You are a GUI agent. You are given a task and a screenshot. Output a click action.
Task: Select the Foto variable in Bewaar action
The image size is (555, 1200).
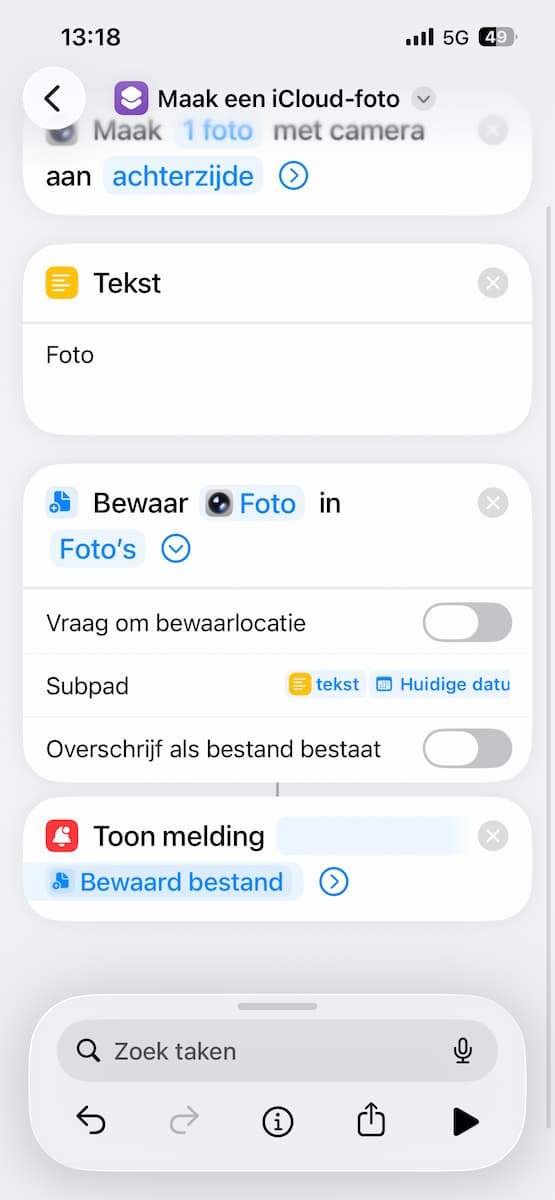252,503
